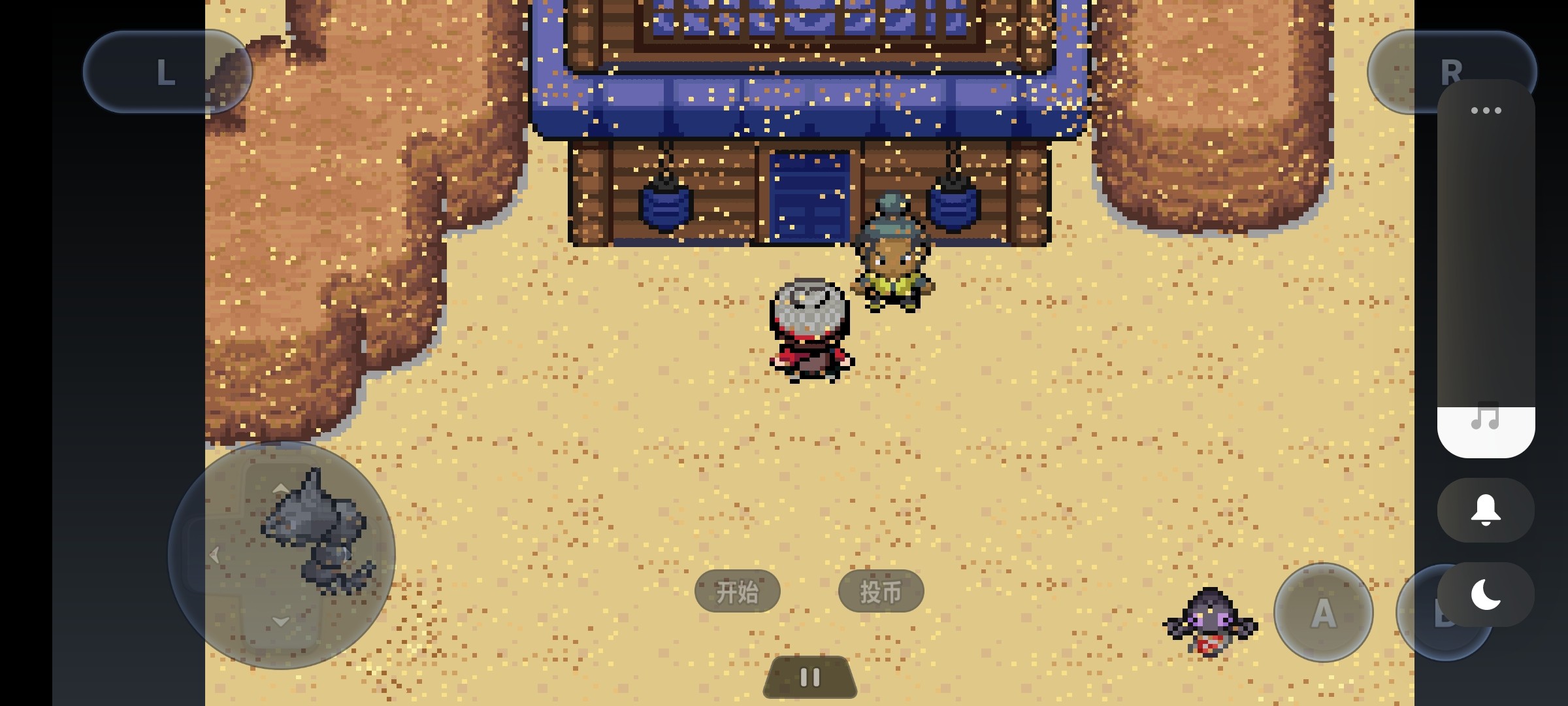Tap the music note volume icon

[x=1486, y=417]
